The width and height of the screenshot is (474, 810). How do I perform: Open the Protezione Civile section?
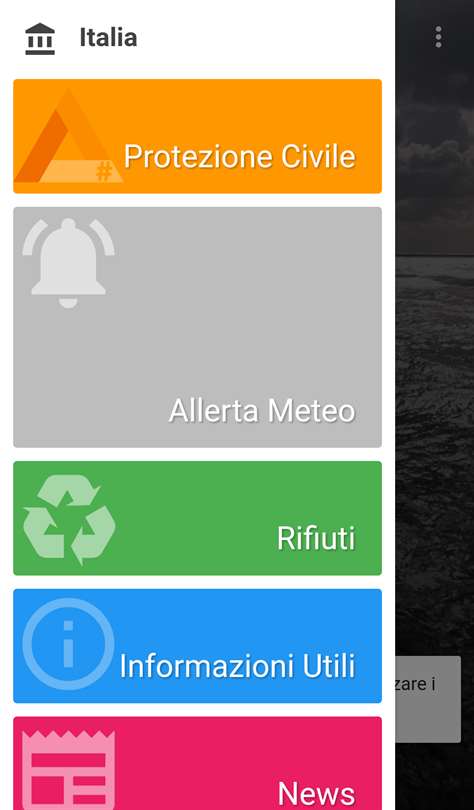pos(197,136)
